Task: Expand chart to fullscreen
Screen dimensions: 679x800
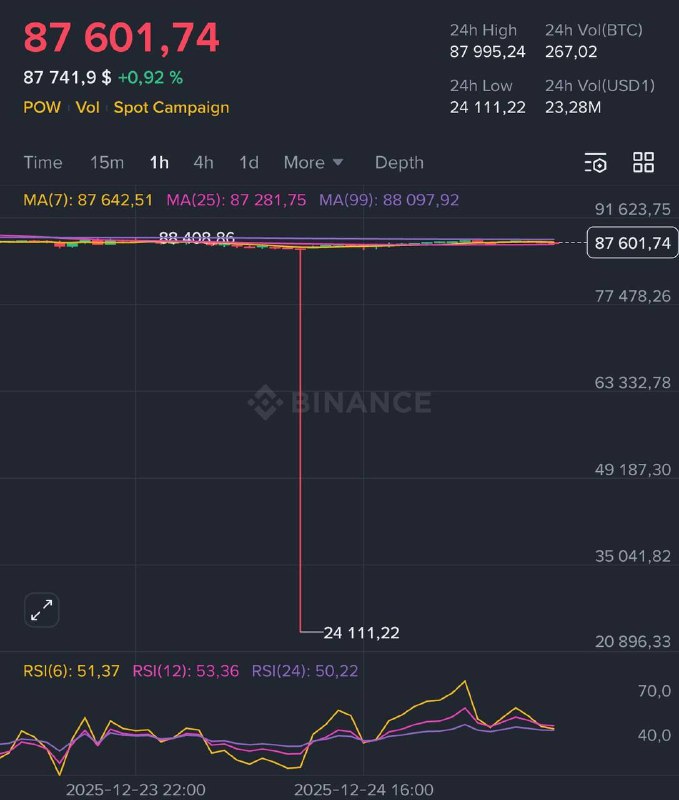Action: click(43, 610)
